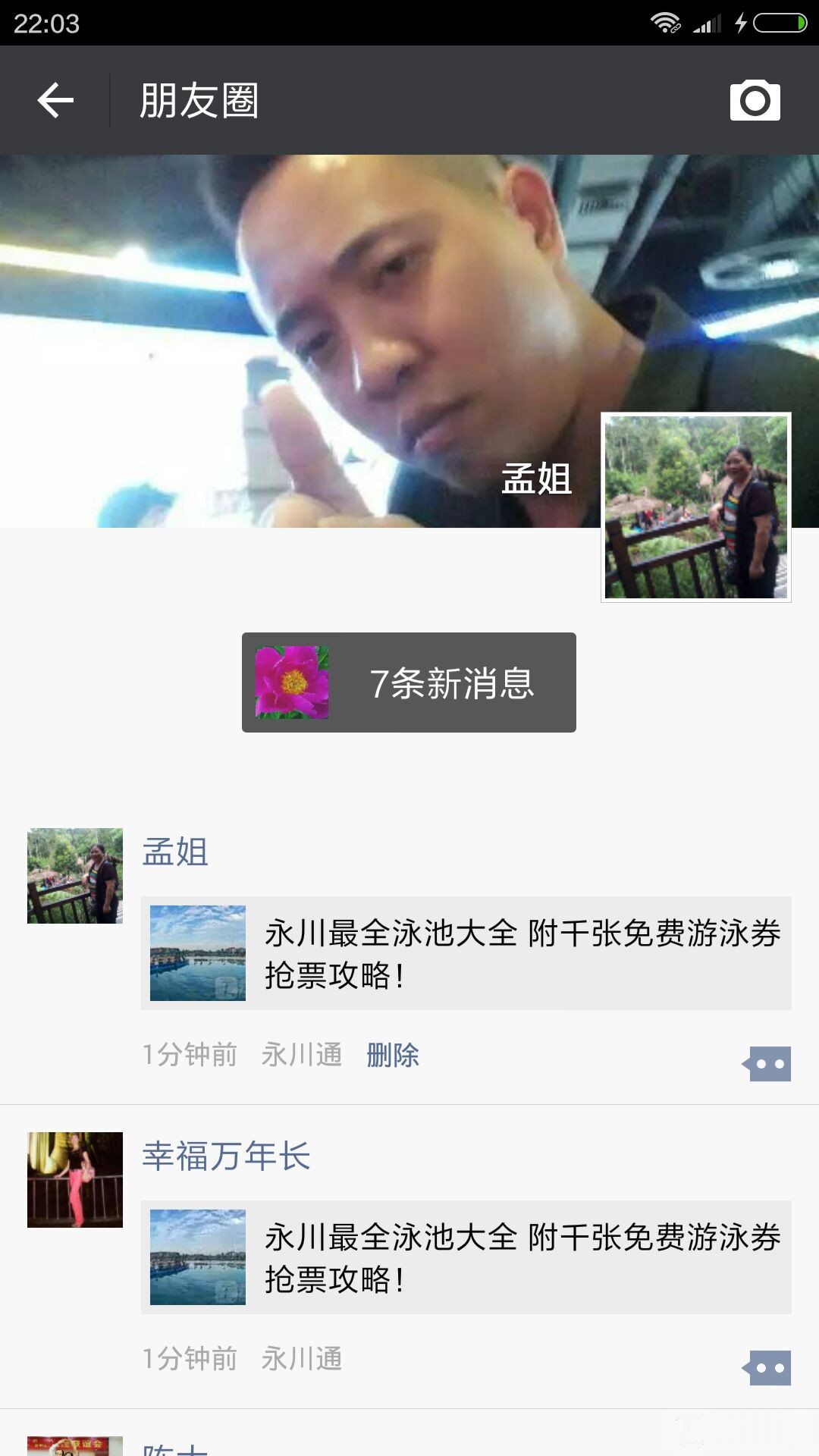Open the comment menu under 幸福万年长's post
Viewport: 819px width, 1456px height.
pos(767,1368)
